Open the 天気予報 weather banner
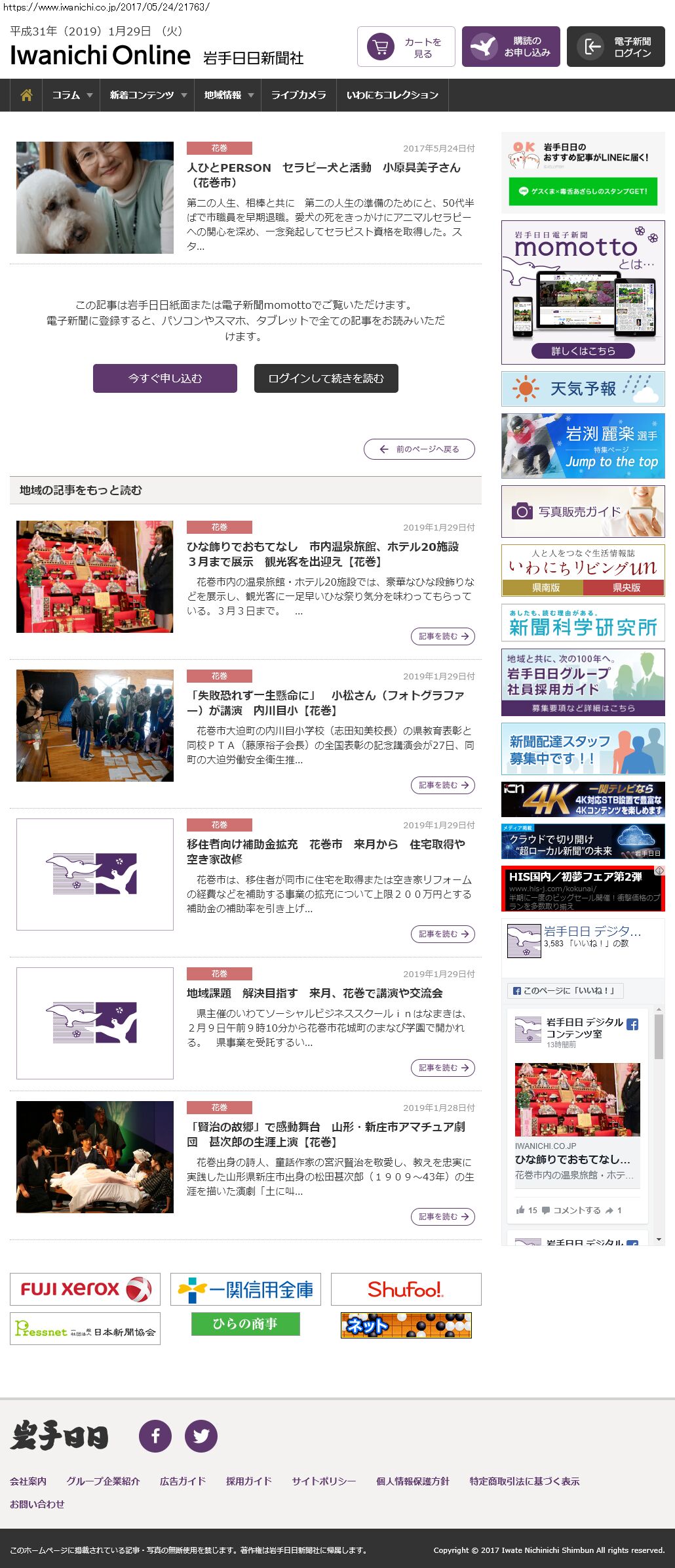 583,389
